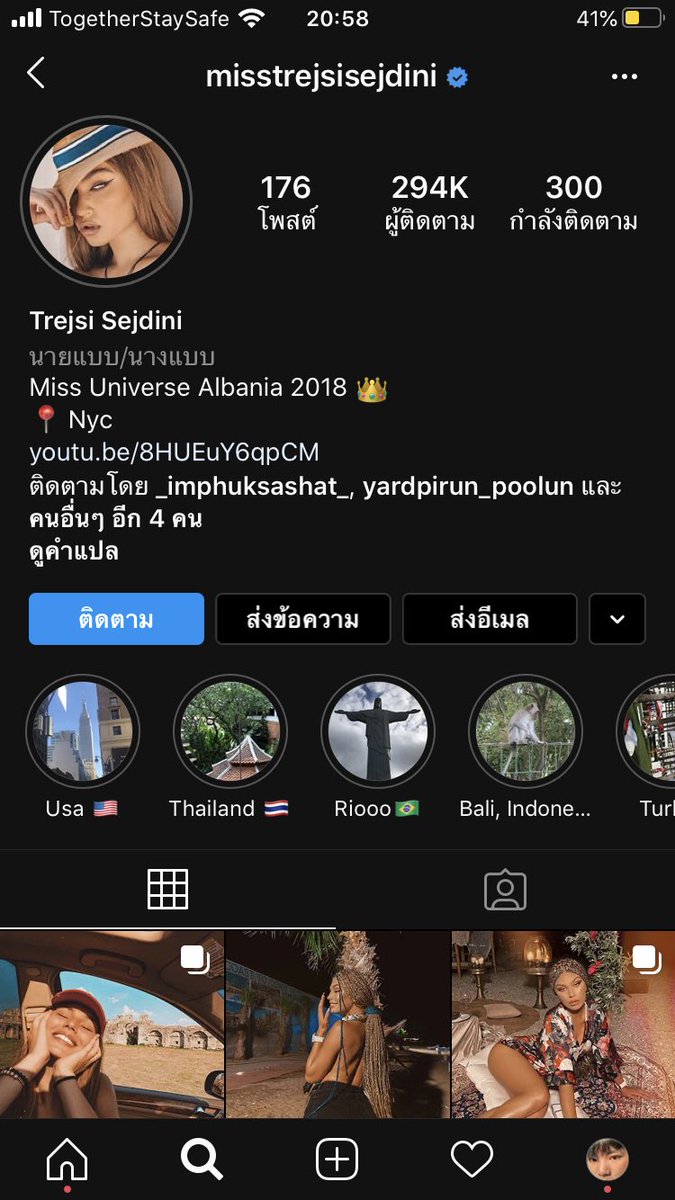675x1200 pixels.
Task: Tap ดูคำแปล to see translation
Action: coord(74,551)
